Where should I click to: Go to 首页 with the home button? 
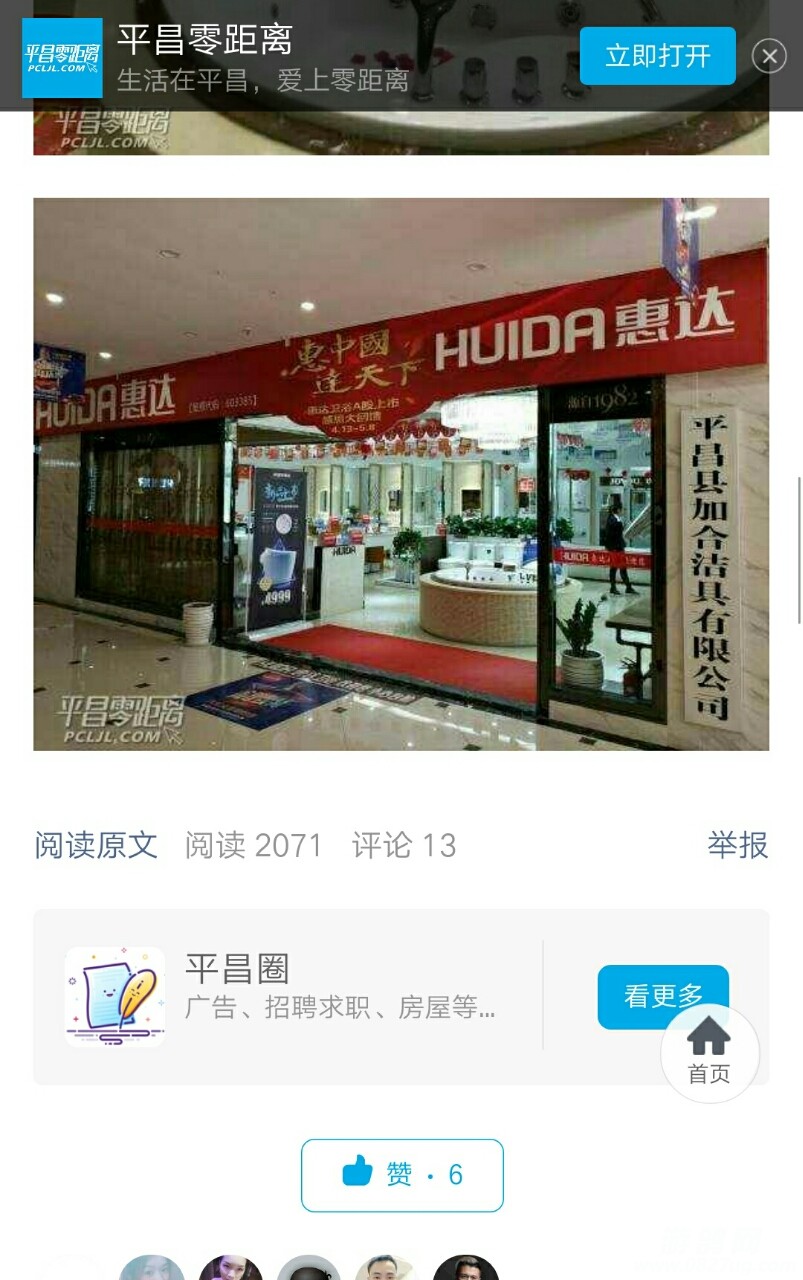(709, 1052)
